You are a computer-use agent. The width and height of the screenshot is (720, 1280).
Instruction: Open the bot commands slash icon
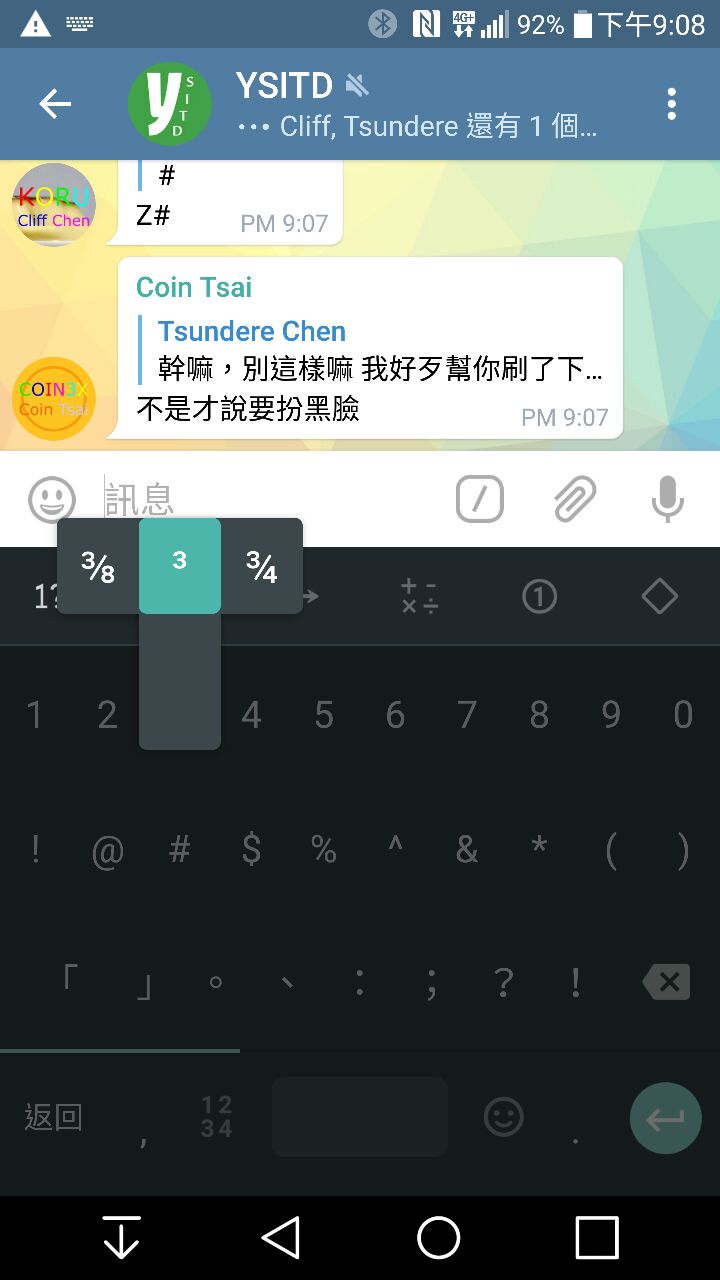479,499
